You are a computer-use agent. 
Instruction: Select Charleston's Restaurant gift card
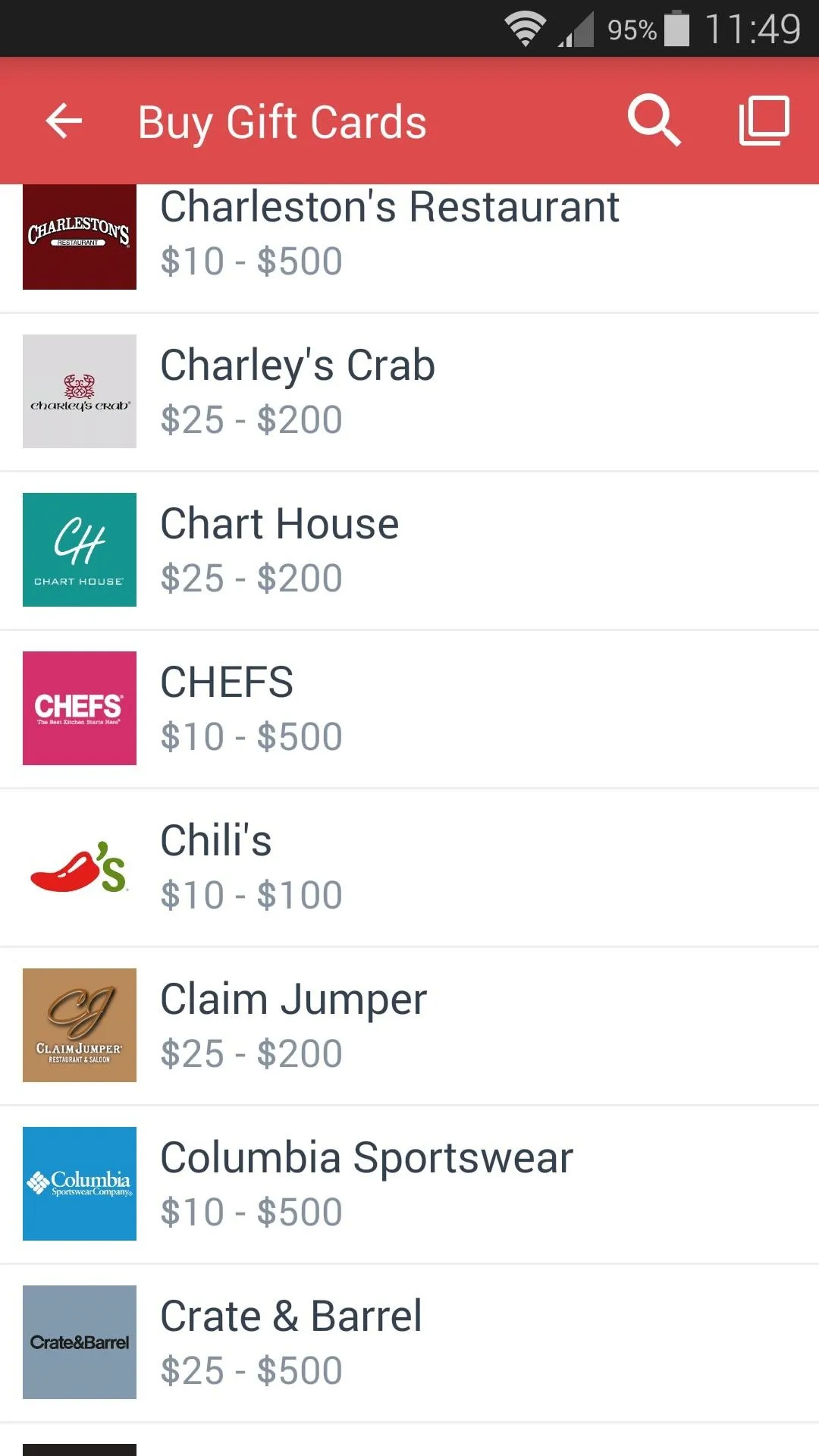409,248
